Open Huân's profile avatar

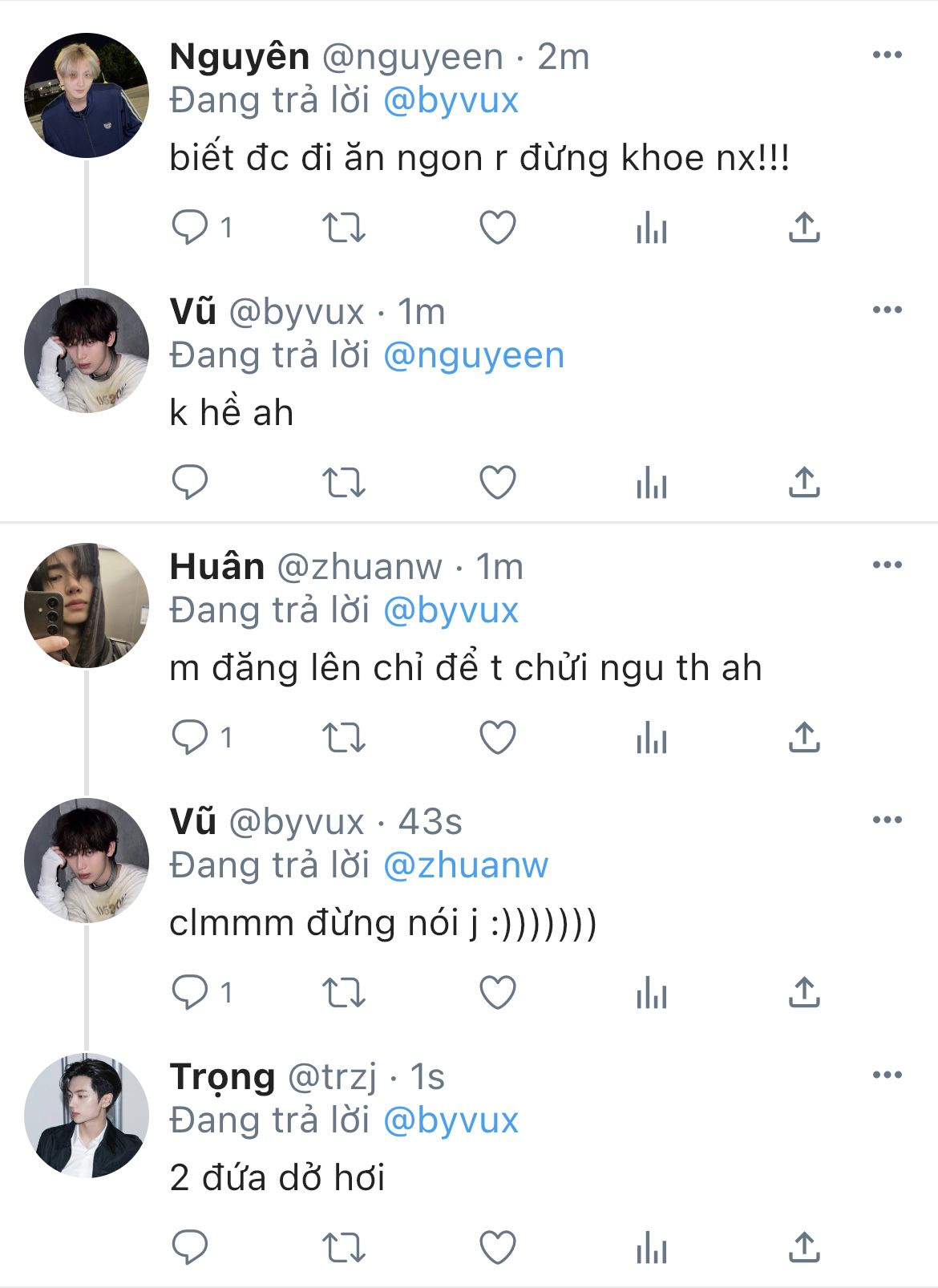(x=87, y=606)
